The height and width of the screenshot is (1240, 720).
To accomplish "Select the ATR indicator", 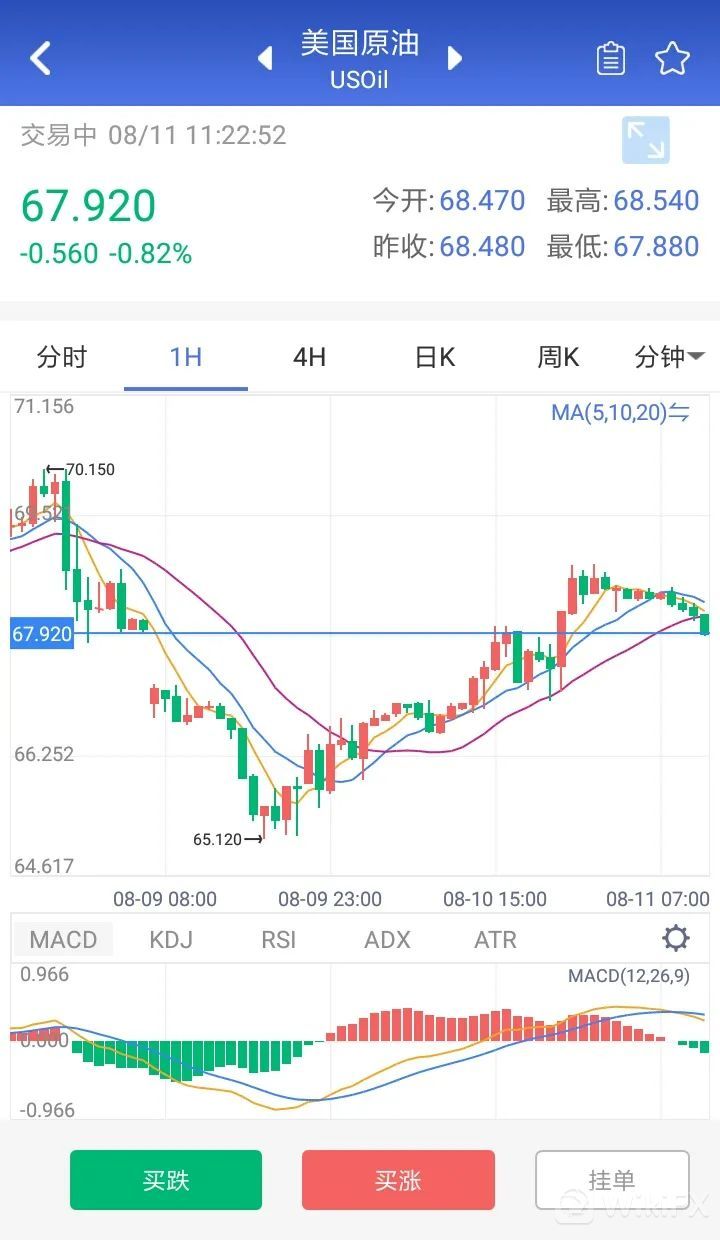I will coord(495,940).
